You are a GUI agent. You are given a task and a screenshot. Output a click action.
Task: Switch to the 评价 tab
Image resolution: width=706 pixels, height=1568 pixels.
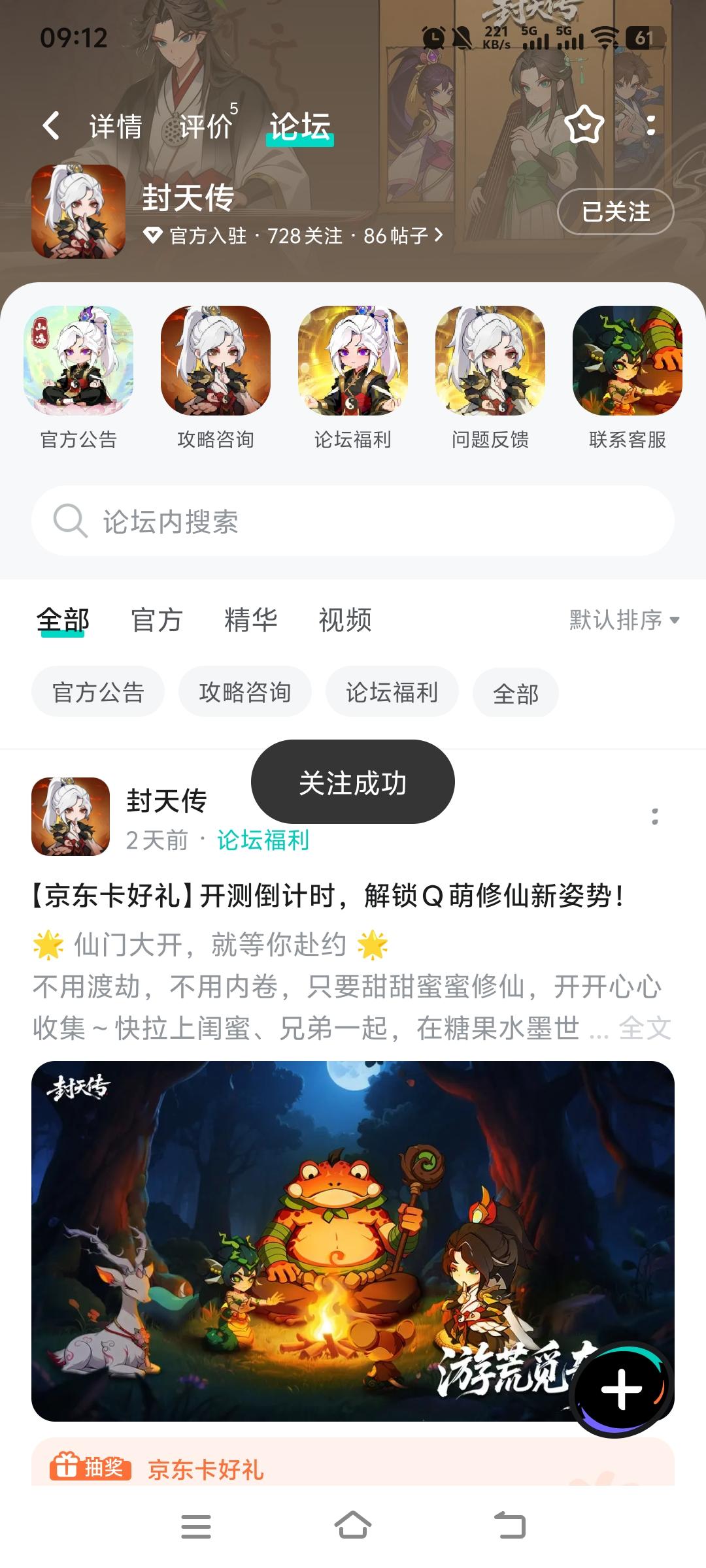pos(205,126)
